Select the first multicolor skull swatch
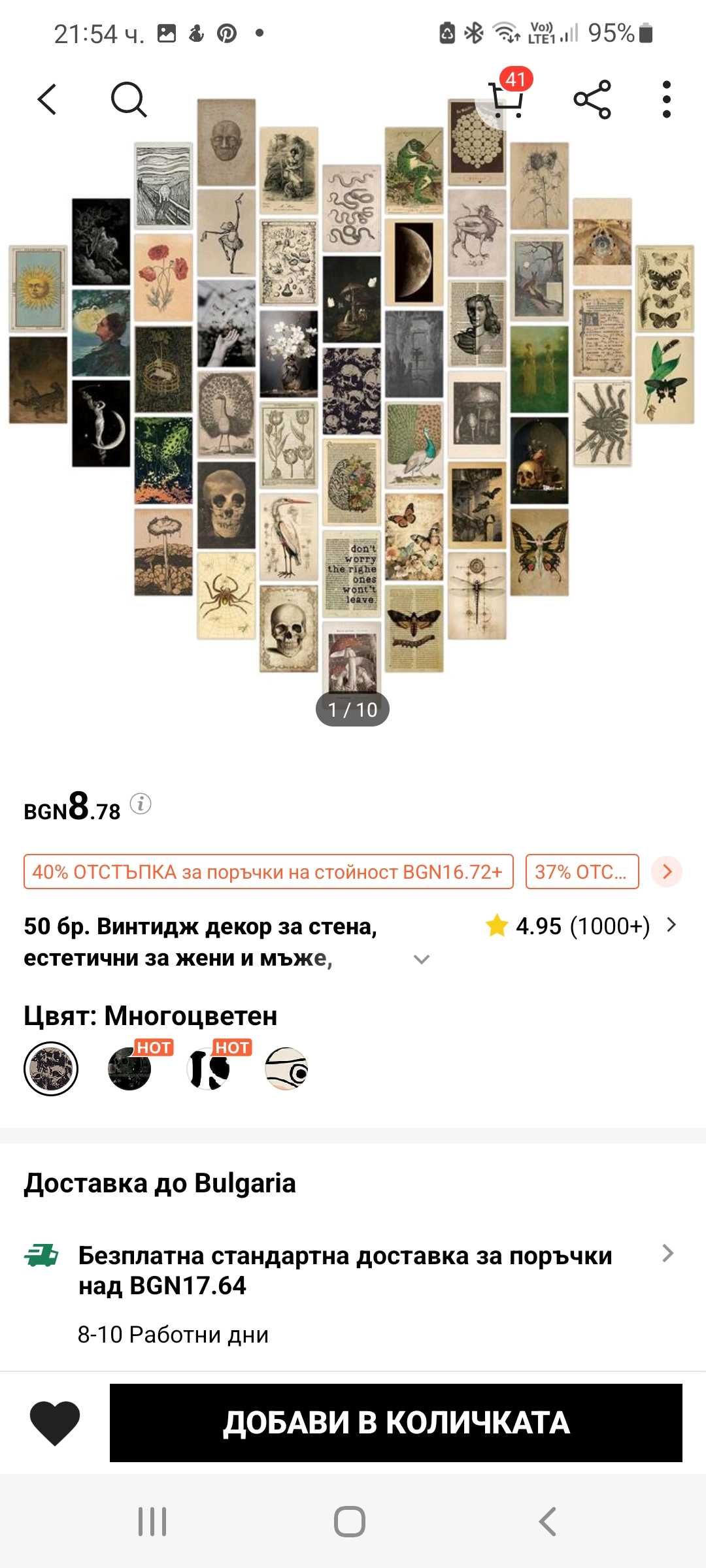The image size is (706, 1568). point(51,1069)
